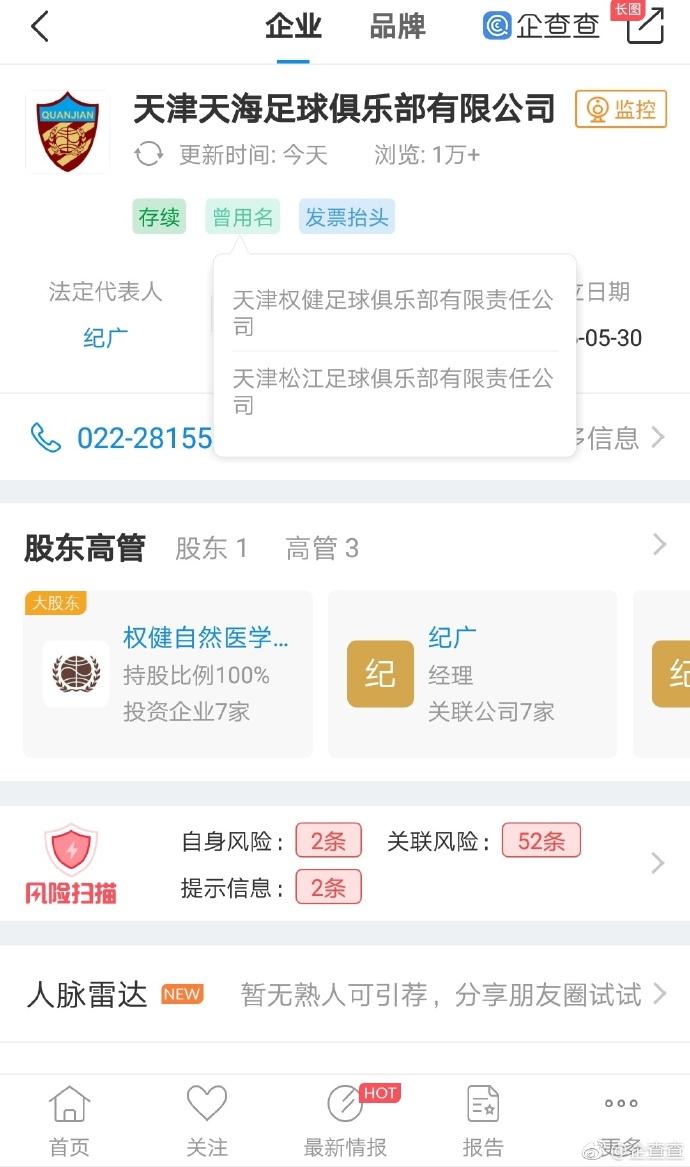Refresh the company update time
This screenshot has height=1167, width=690.
click(149, 154)
